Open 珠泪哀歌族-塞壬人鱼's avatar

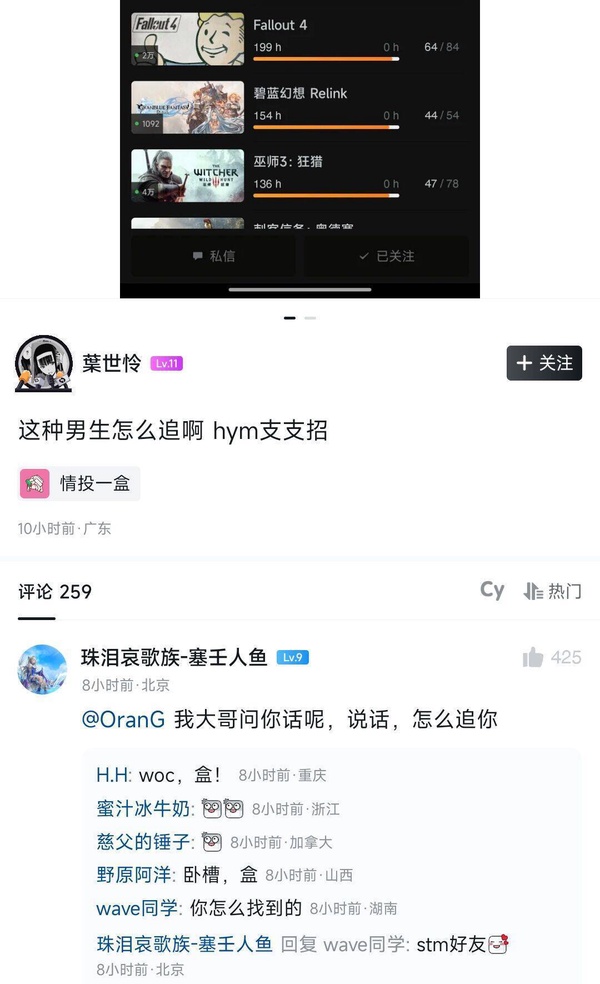pyautogui.click(x=43, y=669)
